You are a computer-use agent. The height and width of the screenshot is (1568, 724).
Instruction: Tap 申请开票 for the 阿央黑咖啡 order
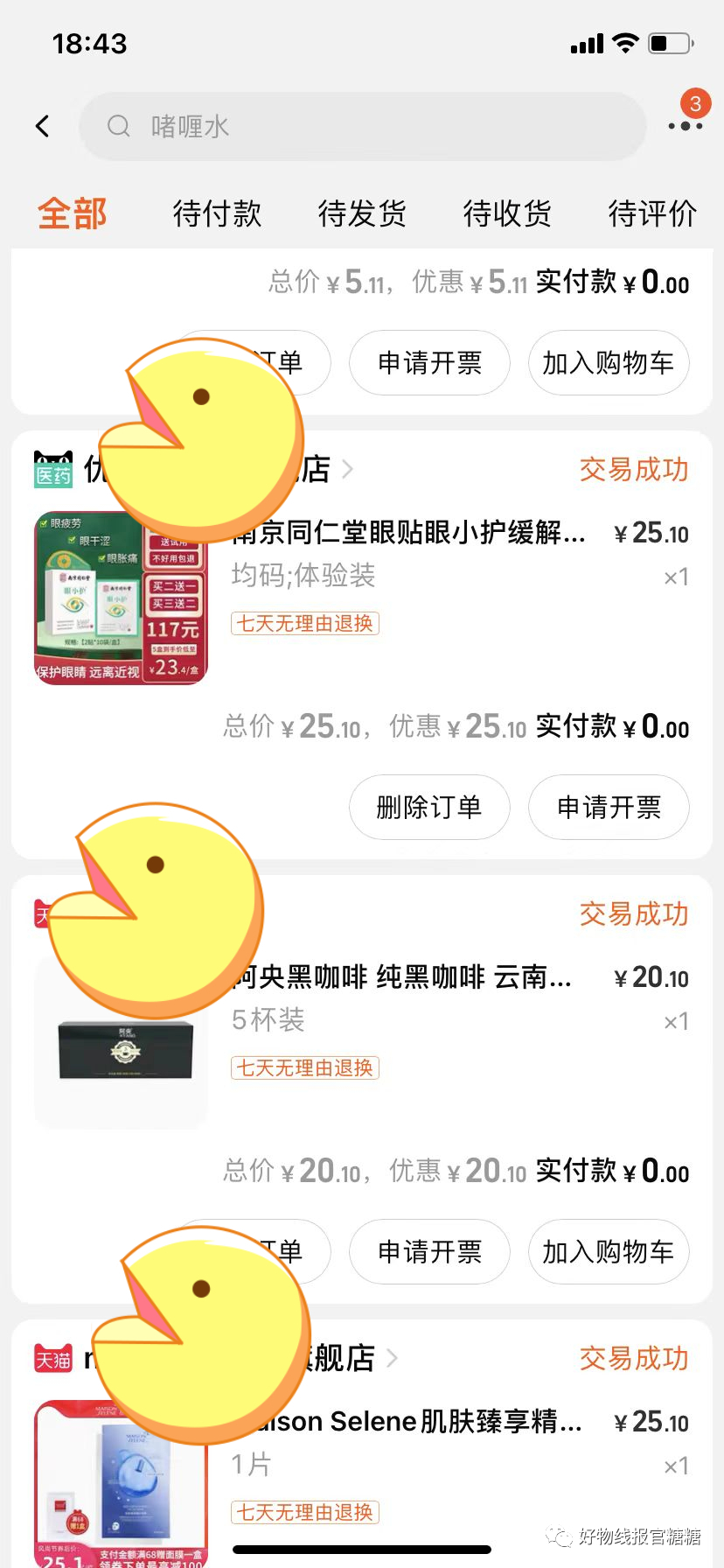pos(429,1252)
